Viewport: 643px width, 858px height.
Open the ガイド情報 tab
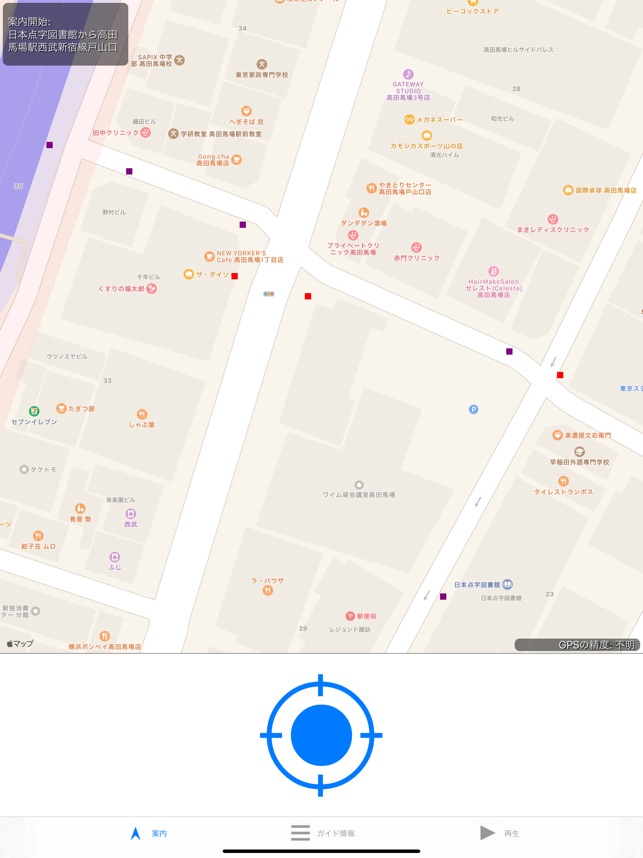[322, 833]
